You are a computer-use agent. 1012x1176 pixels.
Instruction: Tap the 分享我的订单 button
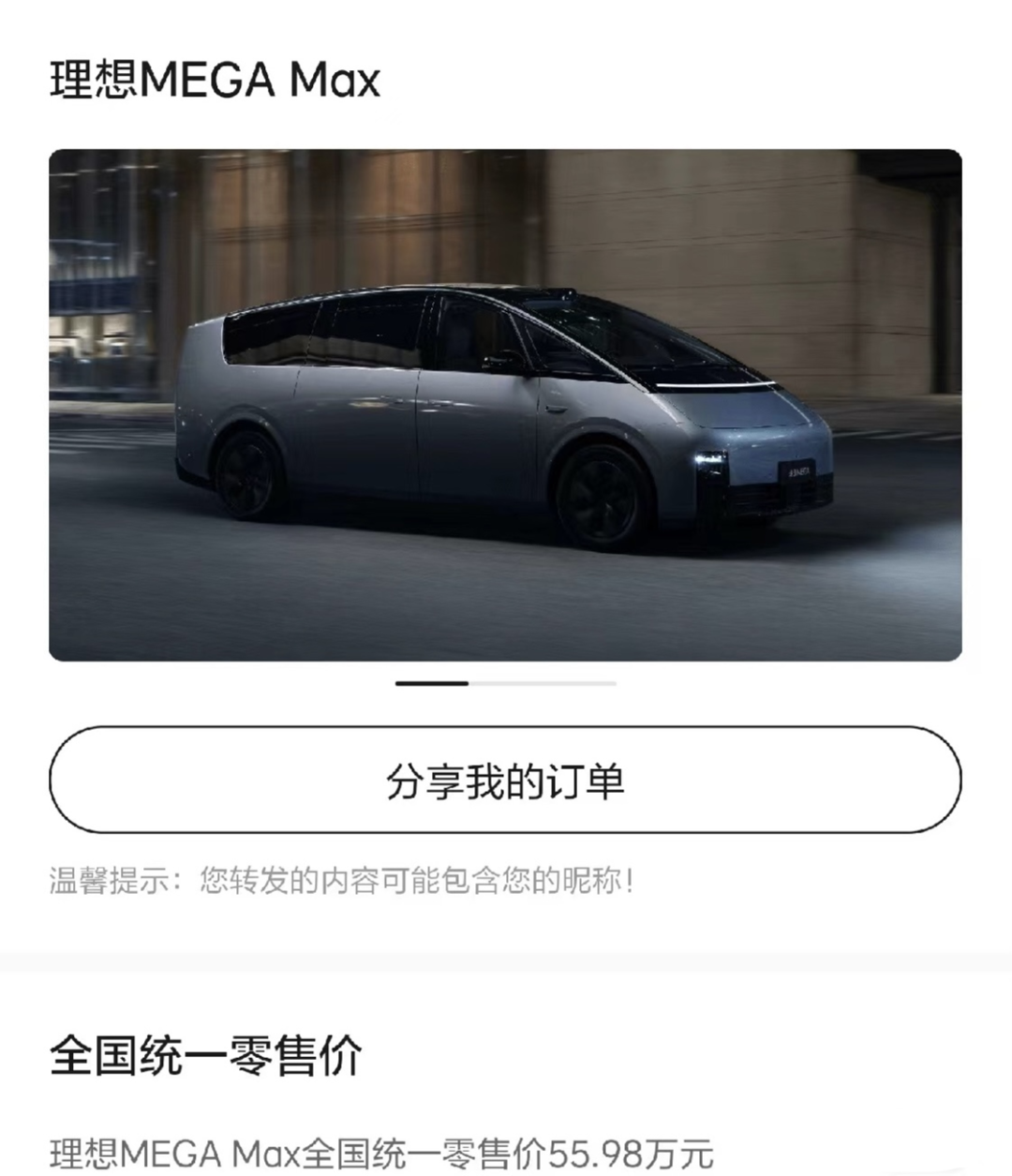point(505,781)
